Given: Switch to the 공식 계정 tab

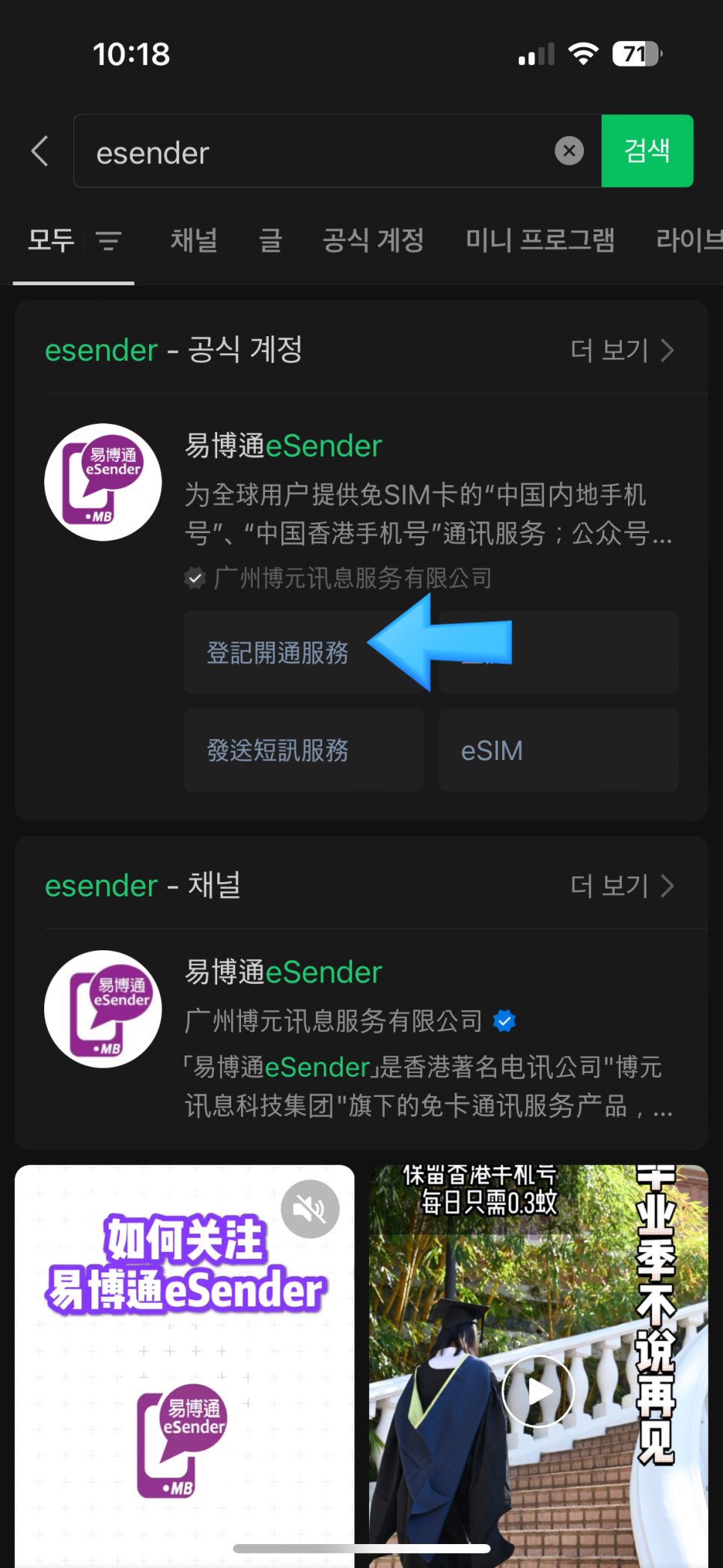Looking at the screenshot, I should [373, 241].
